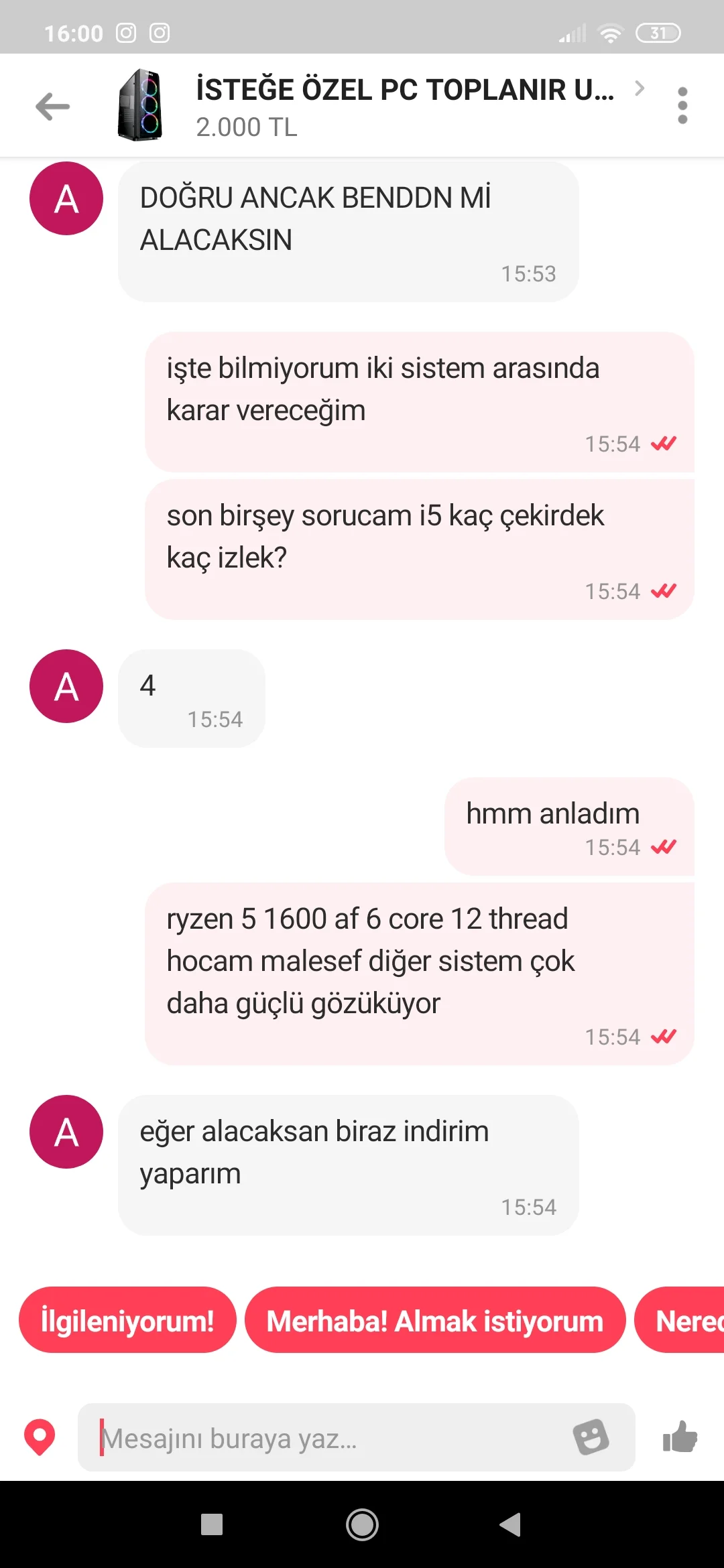
Task: Share location with the pin icon
Action: pyautogui.click(x=40, y=1438)
